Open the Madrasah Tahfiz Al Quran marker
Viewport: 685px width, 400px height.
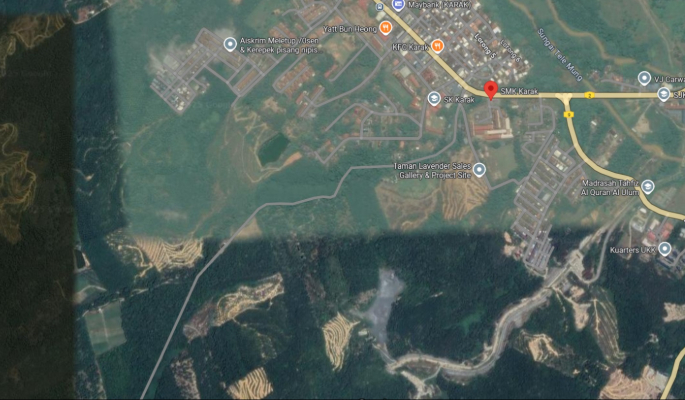point(648,186)
